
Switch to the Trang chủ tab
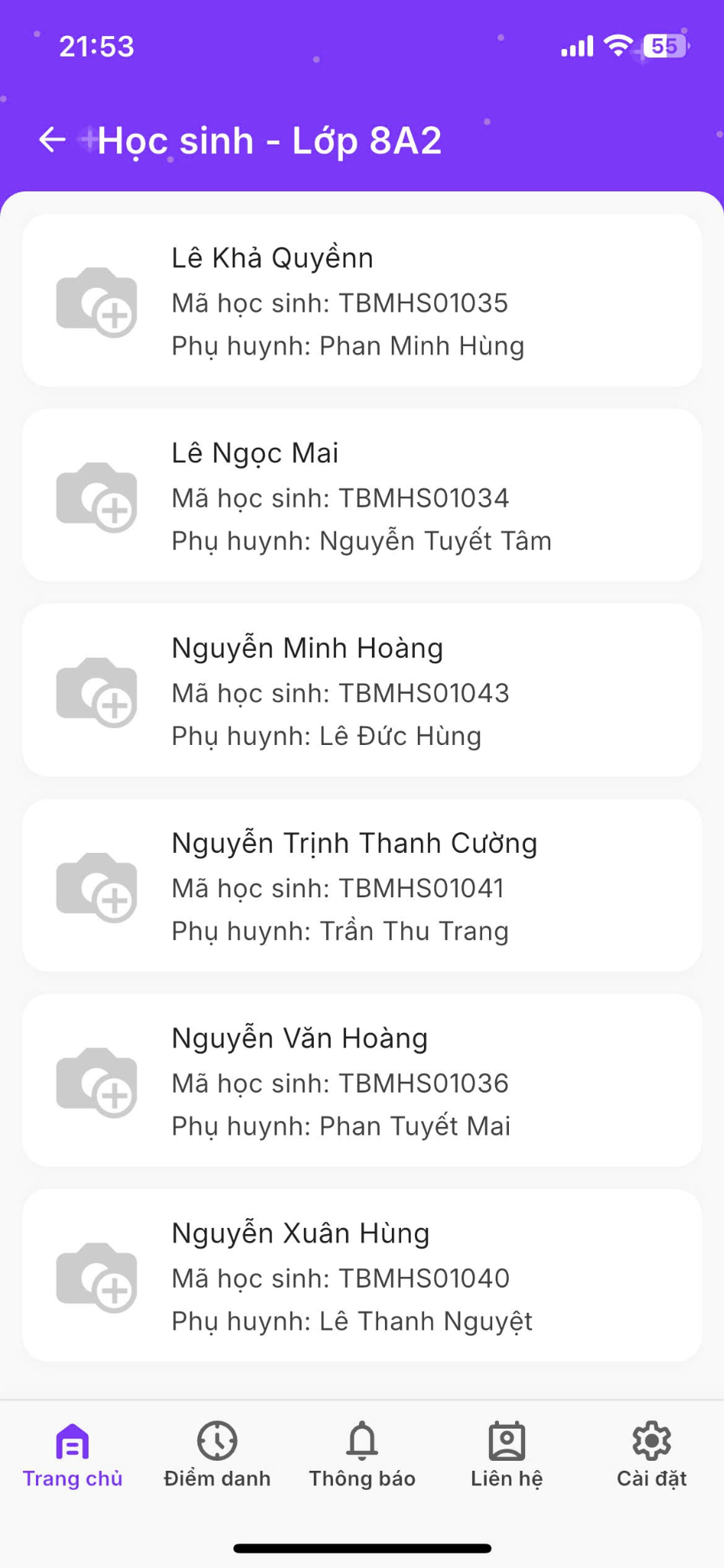[x=73, y=1455]
